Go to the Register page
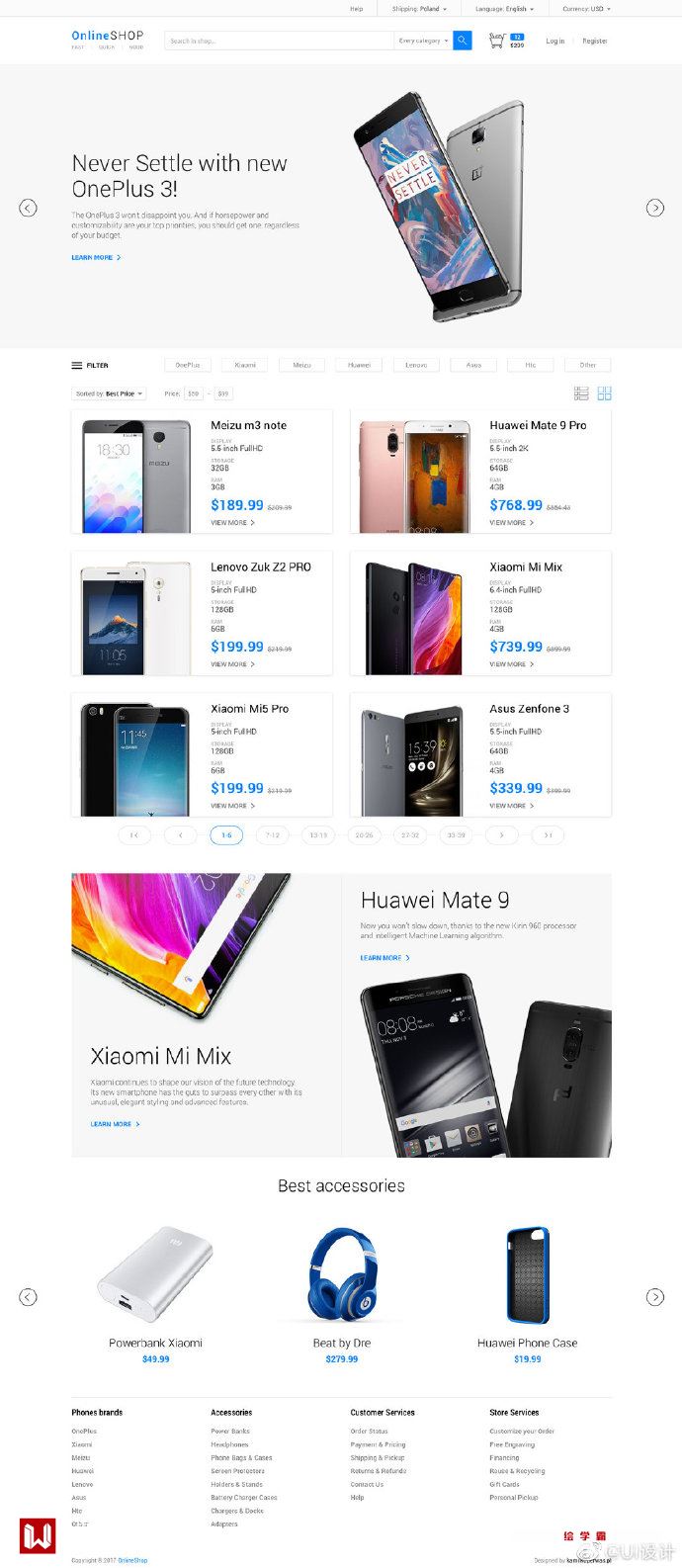 tap(595, 41)
